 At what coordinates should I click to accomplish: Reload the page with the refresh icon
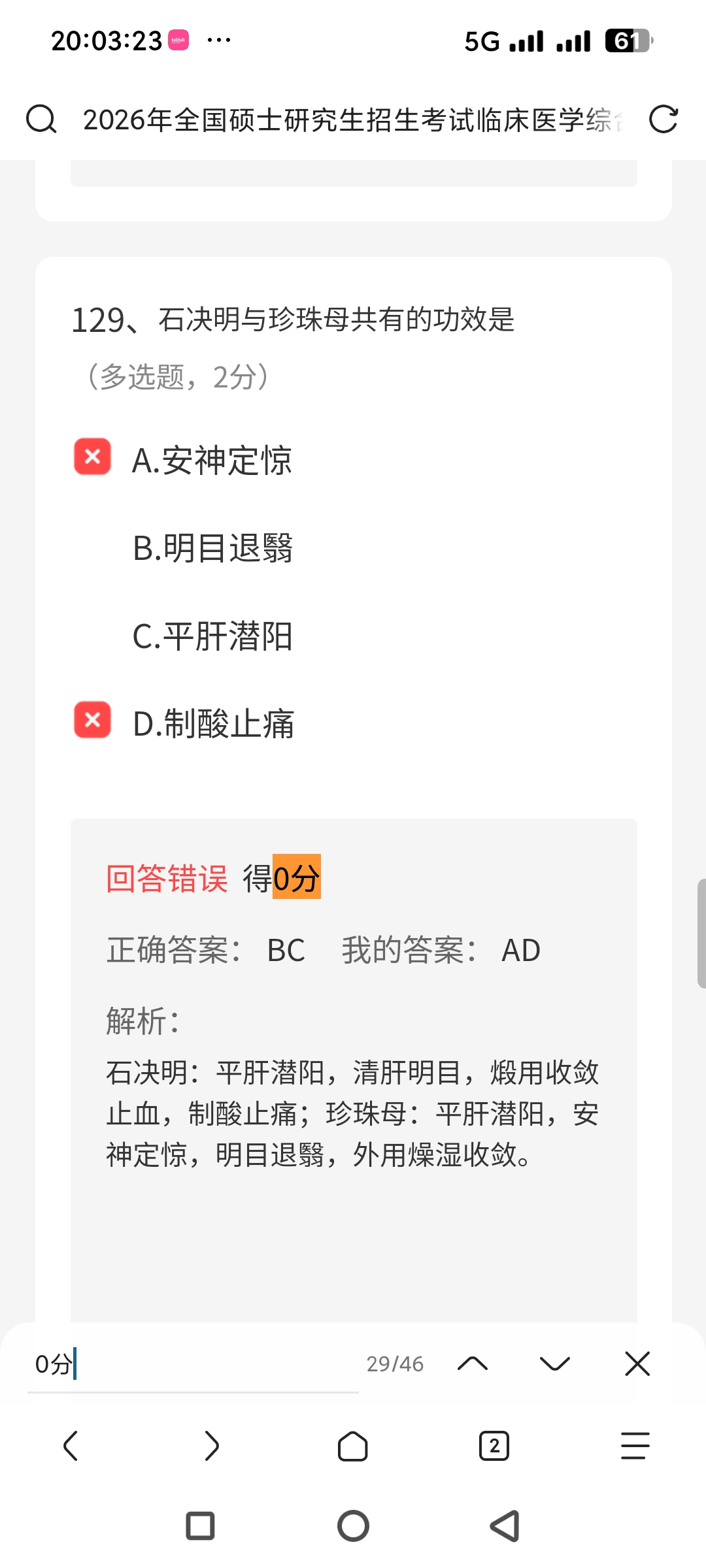[663, 120]
